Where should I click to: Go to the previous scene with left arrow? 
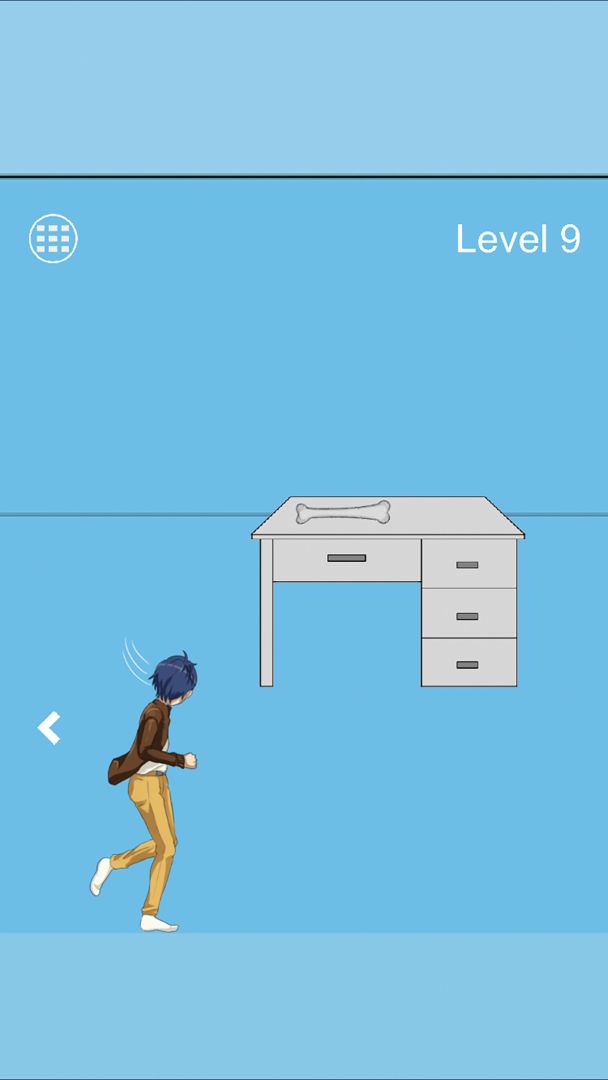49,728
